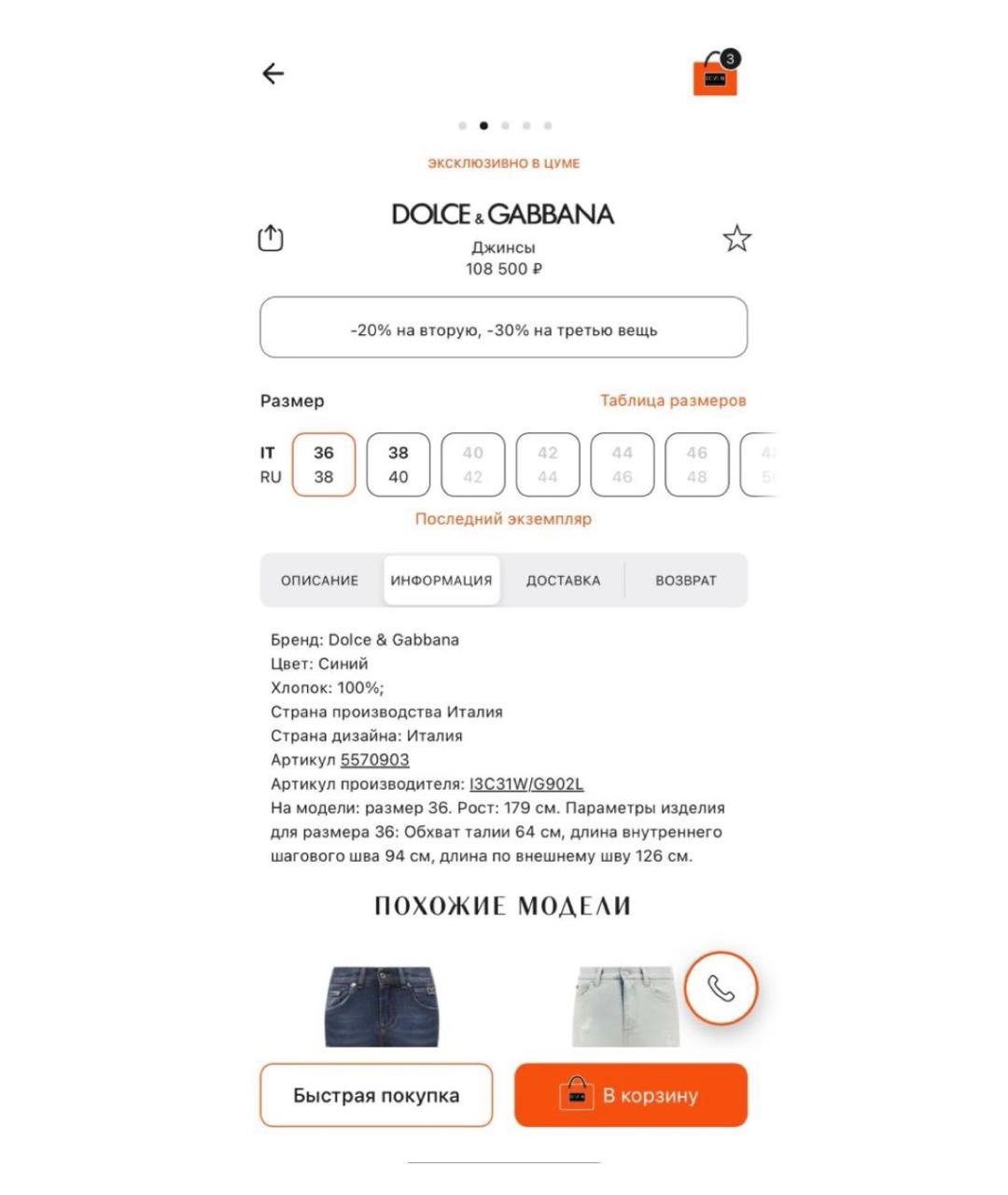Select size IT 36 / RU 38
The width and height of the screenshot is (1008, 1195).
coord(324,464)
